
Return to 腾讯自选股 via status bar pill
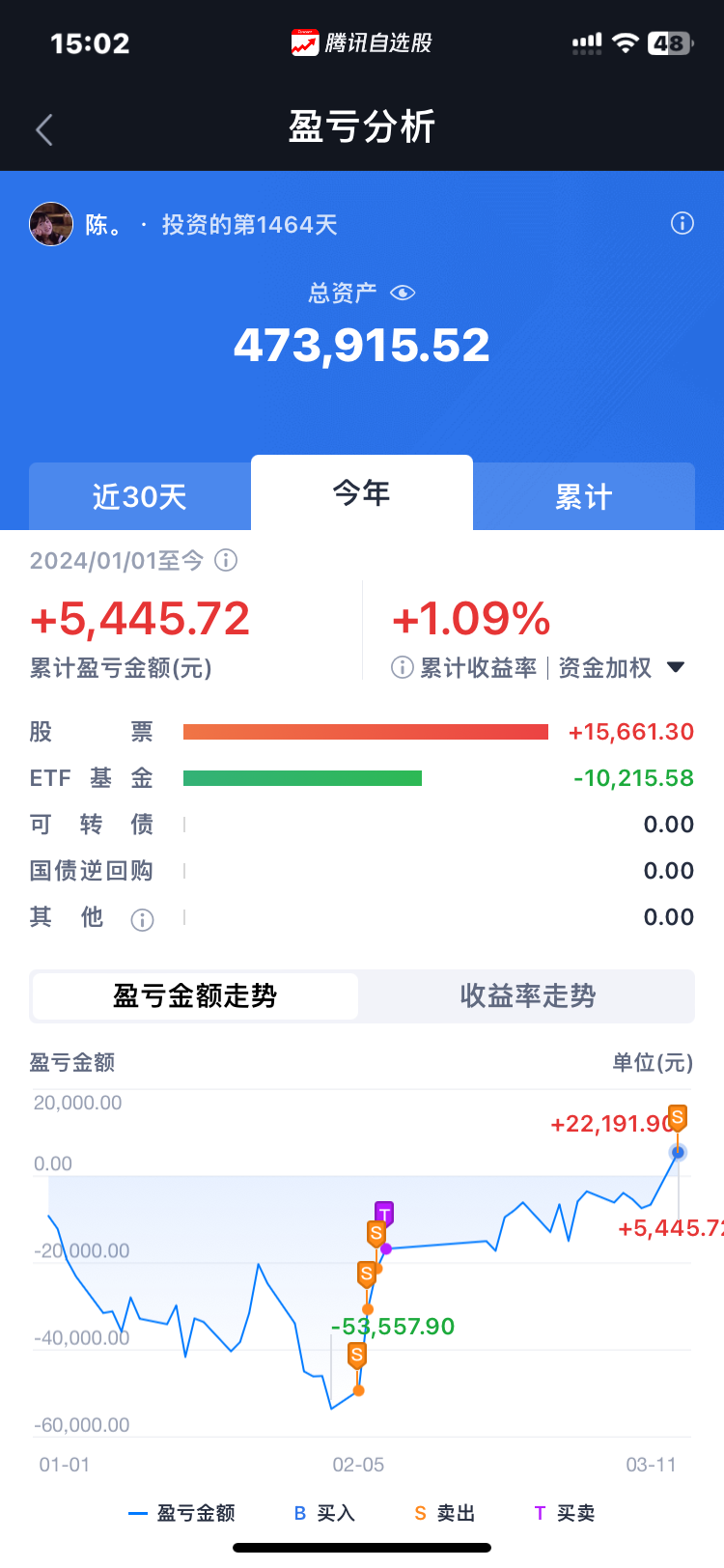pyautogui.click(x=362, y=42)
